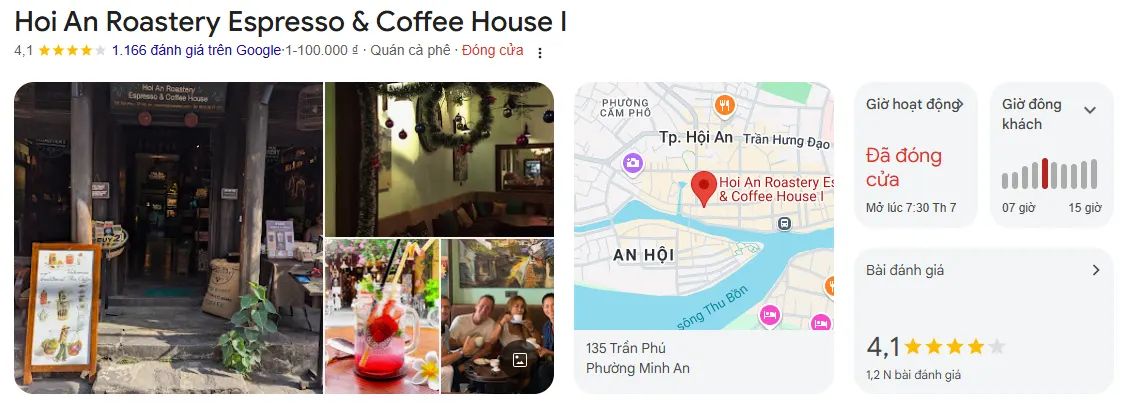Open the 1.166 Google reviews link
Image resolution: width=1136 pixels, height=409 pixels.
[197, 50]
